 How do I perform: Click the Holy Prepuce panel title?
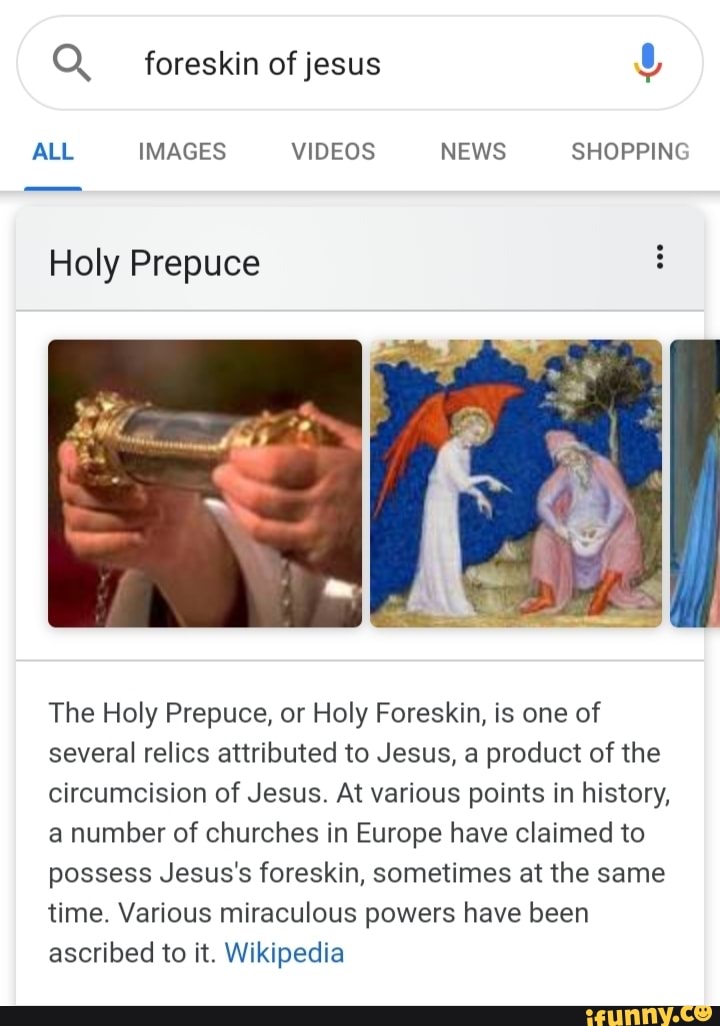154,263
